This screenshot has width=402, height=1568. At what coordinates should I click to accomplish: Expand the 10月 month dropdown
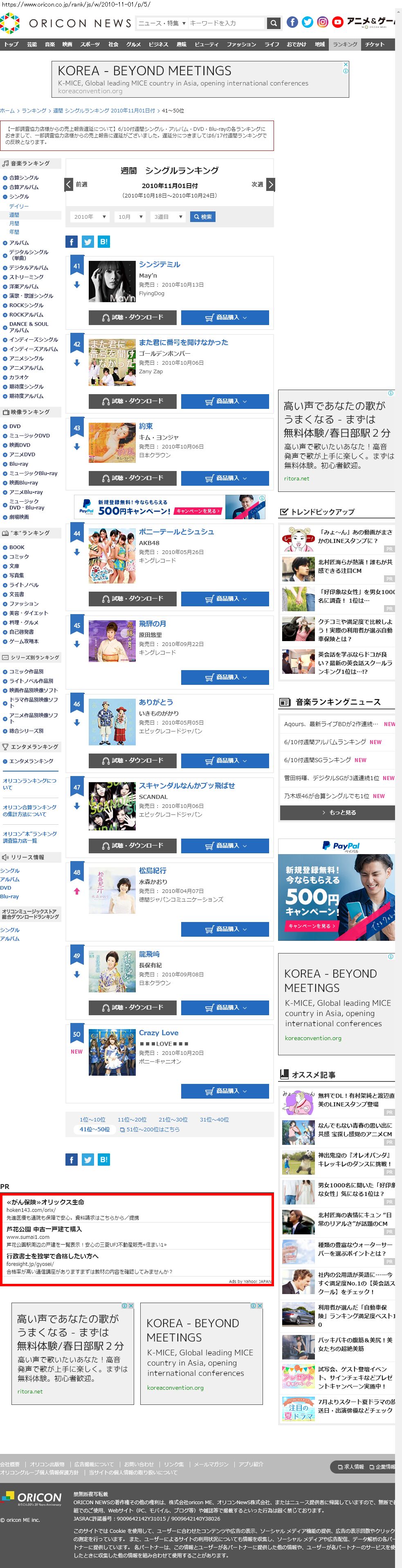pos(130,217)
